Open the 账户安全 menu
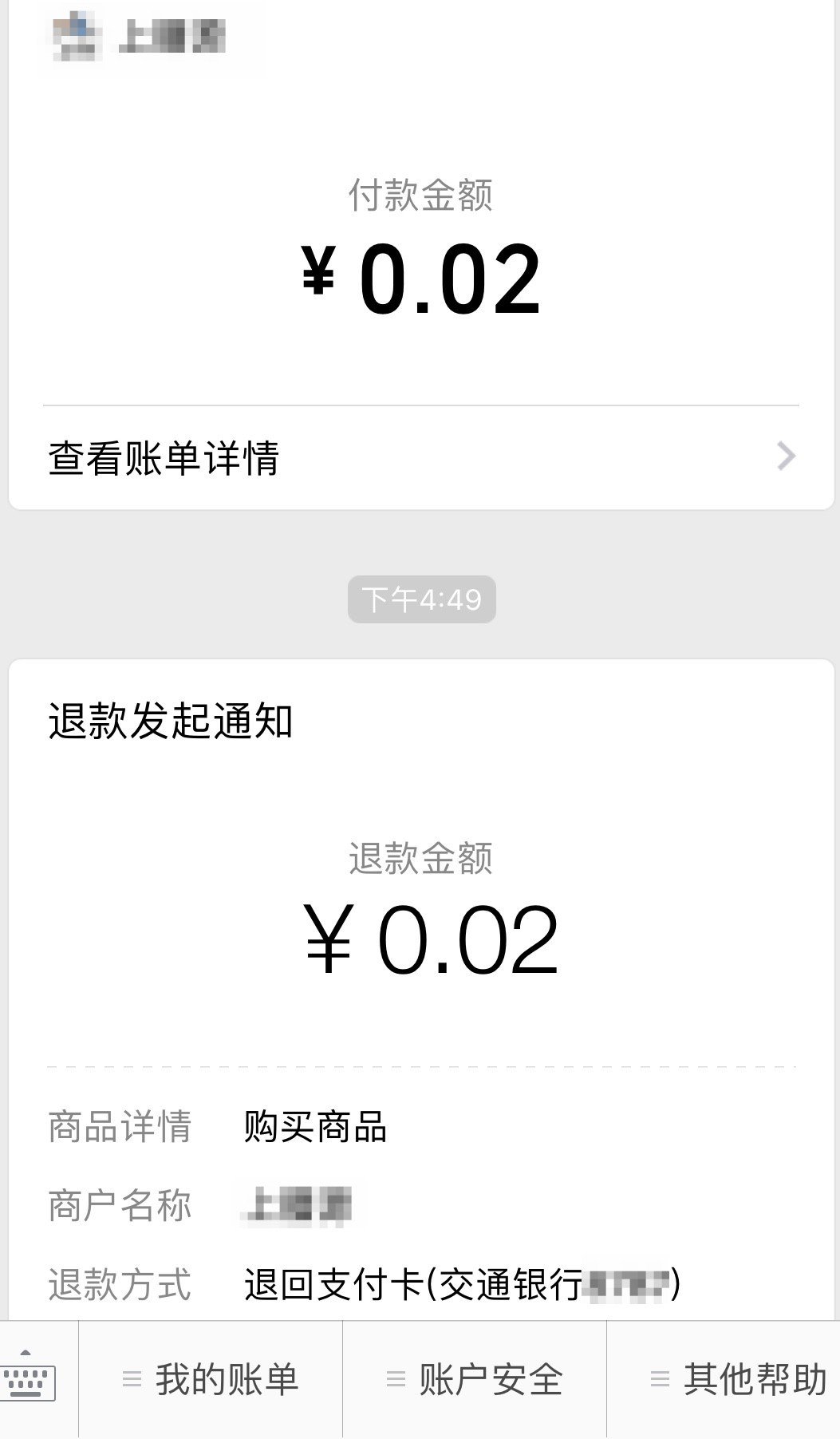This screenshot has width=840, height=1439. (x=475, y=1379)
